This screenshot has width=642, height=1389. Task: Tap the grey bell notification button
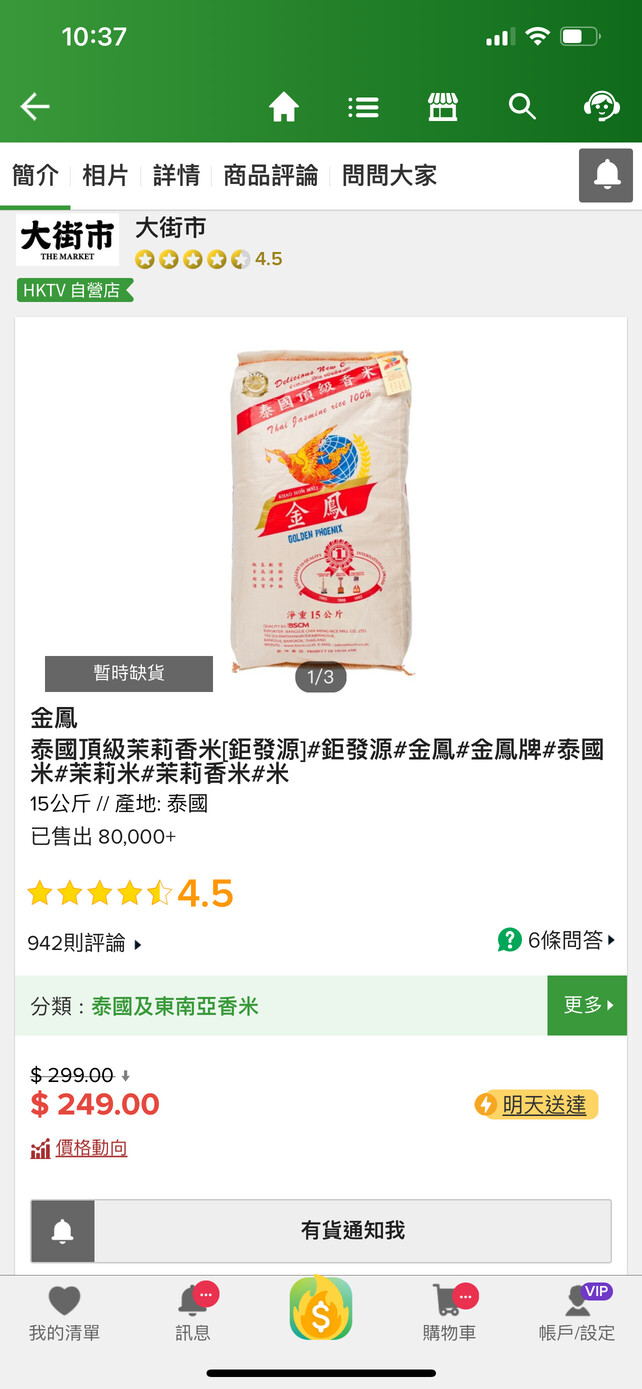click(x=606, y=176)
